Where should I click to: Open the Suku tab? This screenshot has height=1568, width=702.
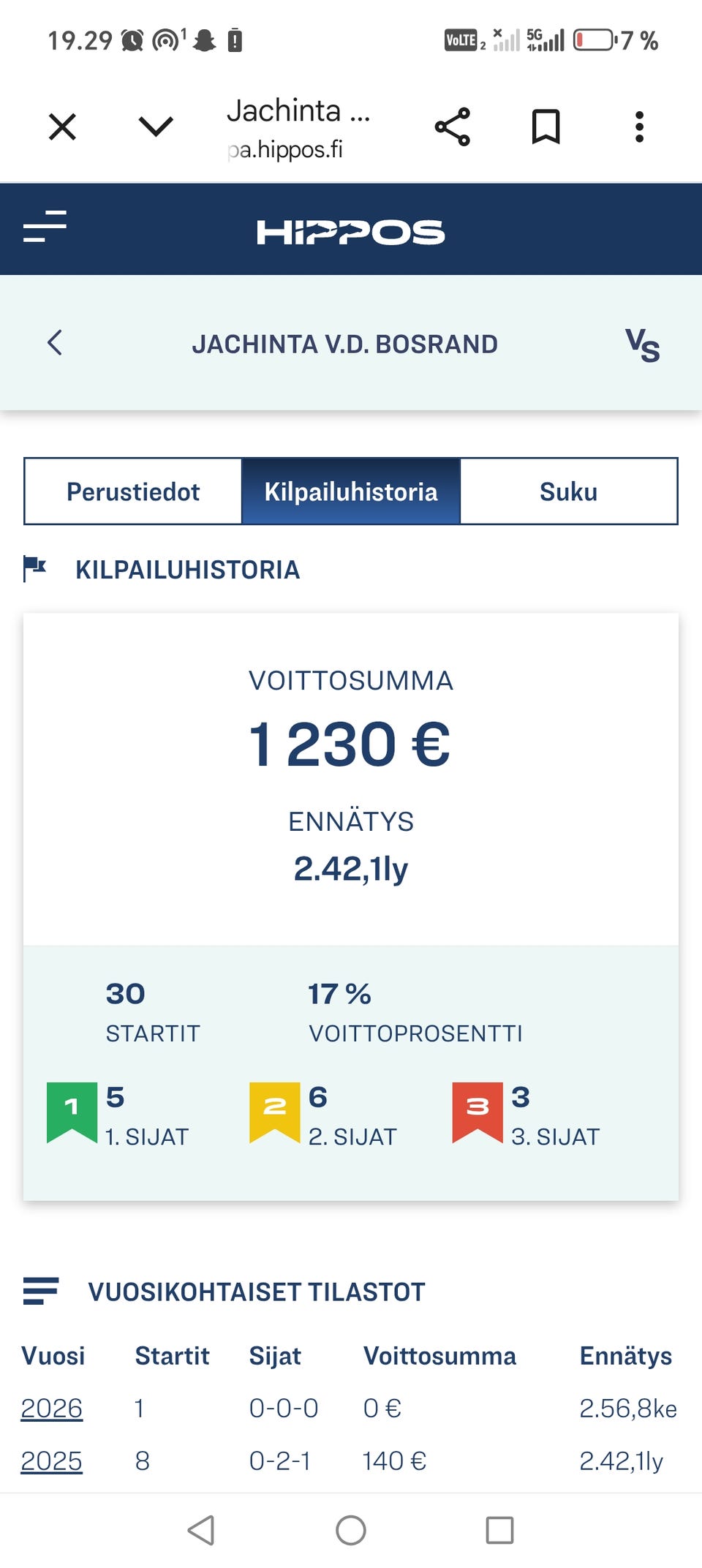pyautogui.click(x=568, y=491)
